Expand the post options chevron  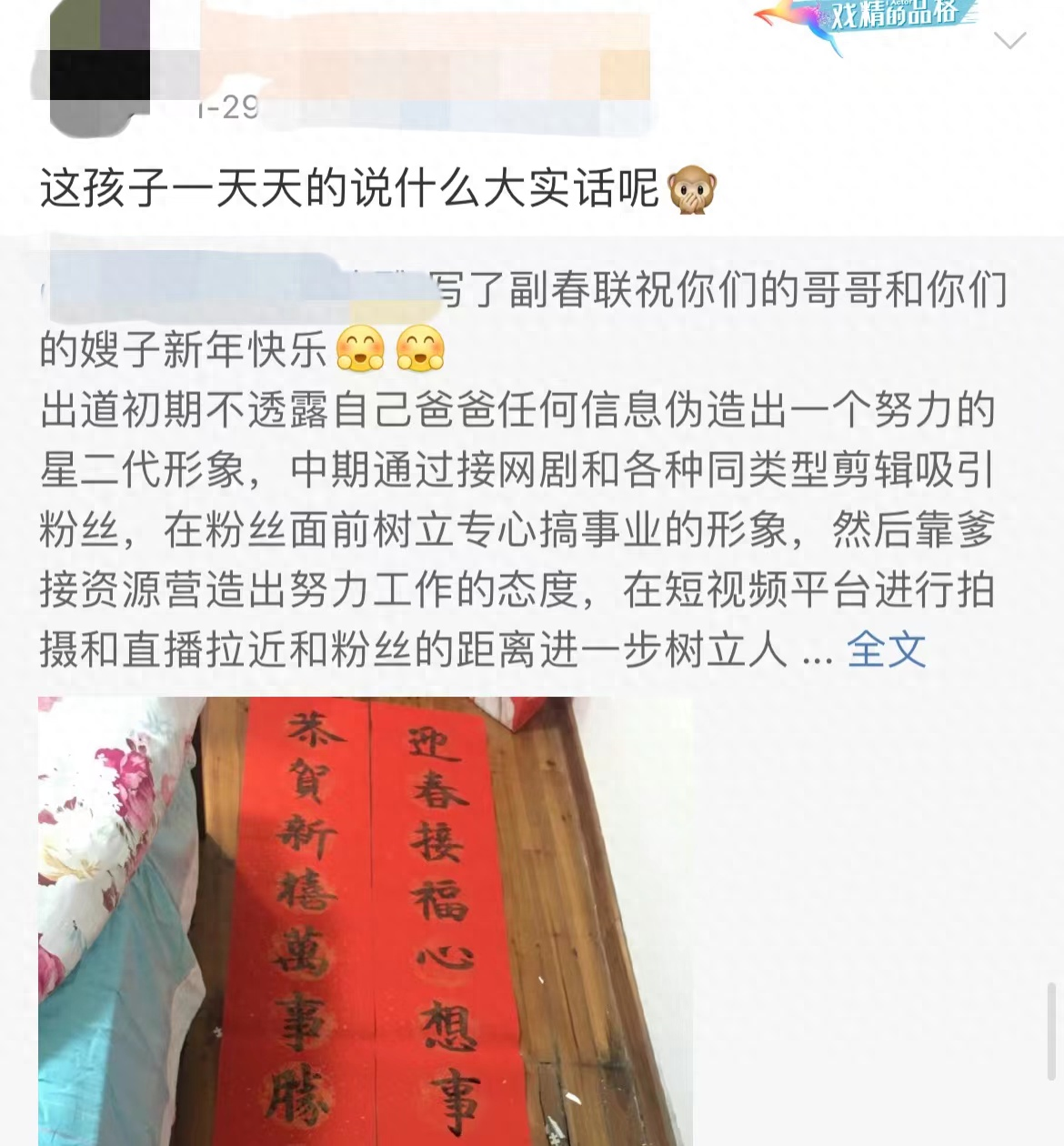click(1009, 41)
